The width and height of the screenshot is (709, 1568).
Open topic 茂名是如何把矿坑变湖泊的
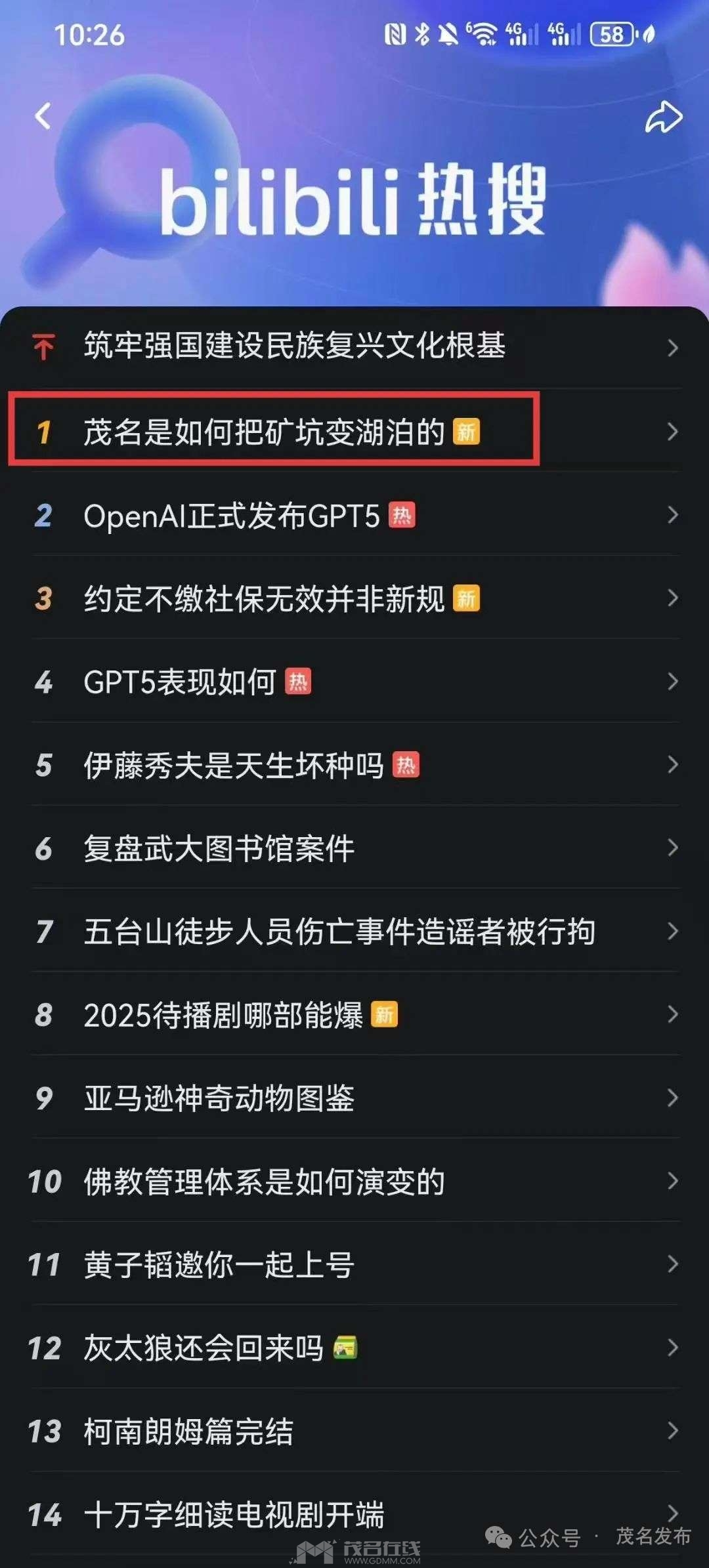pyautogui.click(x=264, y=432)
